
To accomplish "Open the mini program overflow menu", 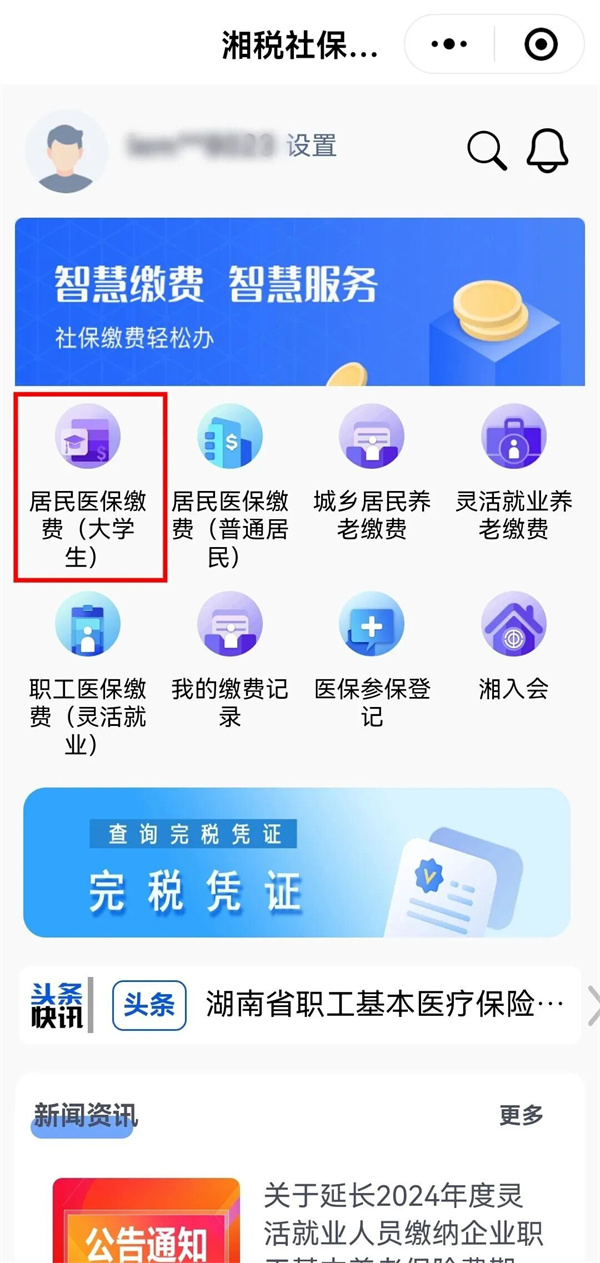I will point(449,44).
